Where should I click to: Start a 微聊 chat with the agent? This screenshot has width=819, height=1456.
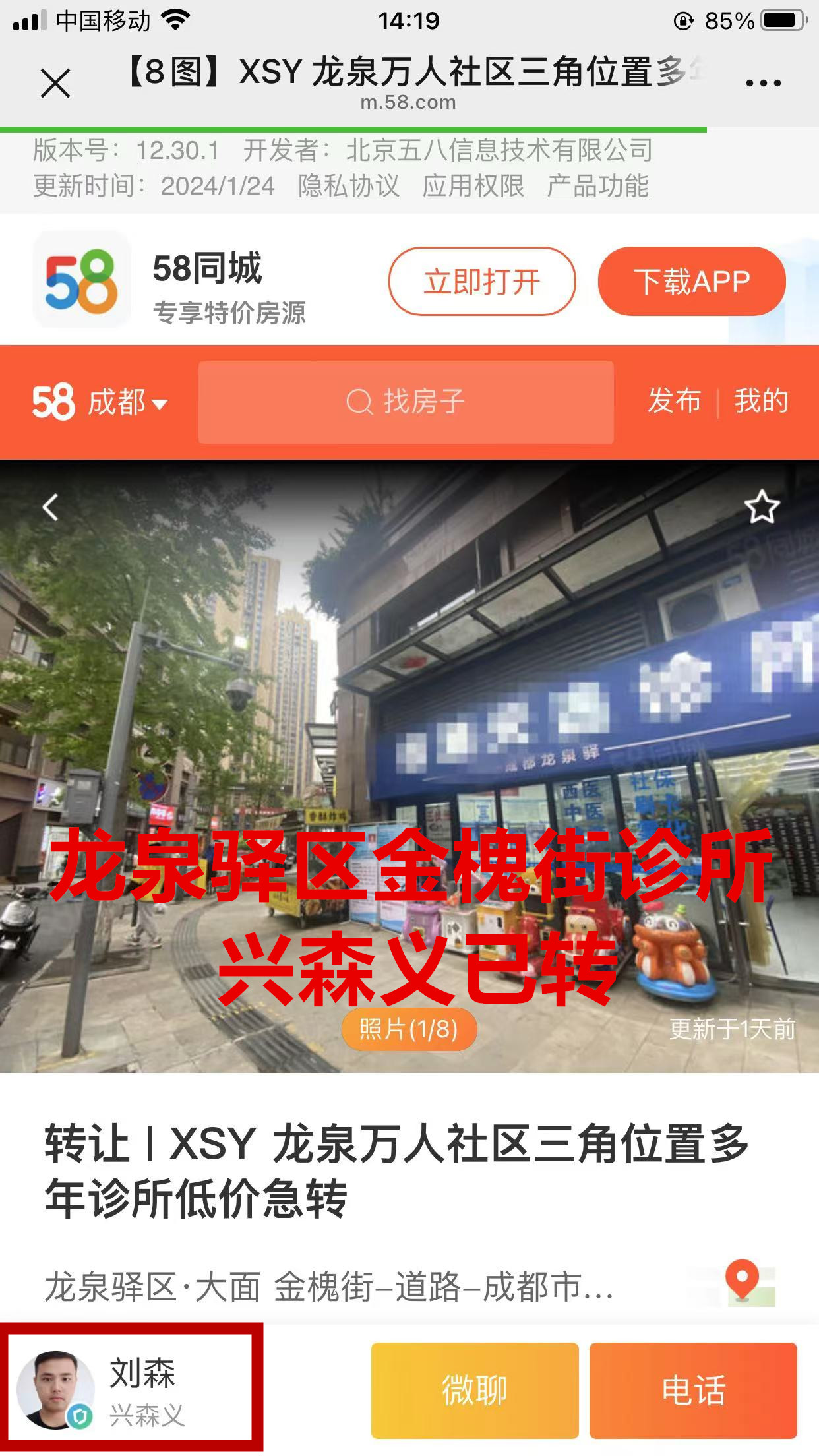(x=475, y=1390)
